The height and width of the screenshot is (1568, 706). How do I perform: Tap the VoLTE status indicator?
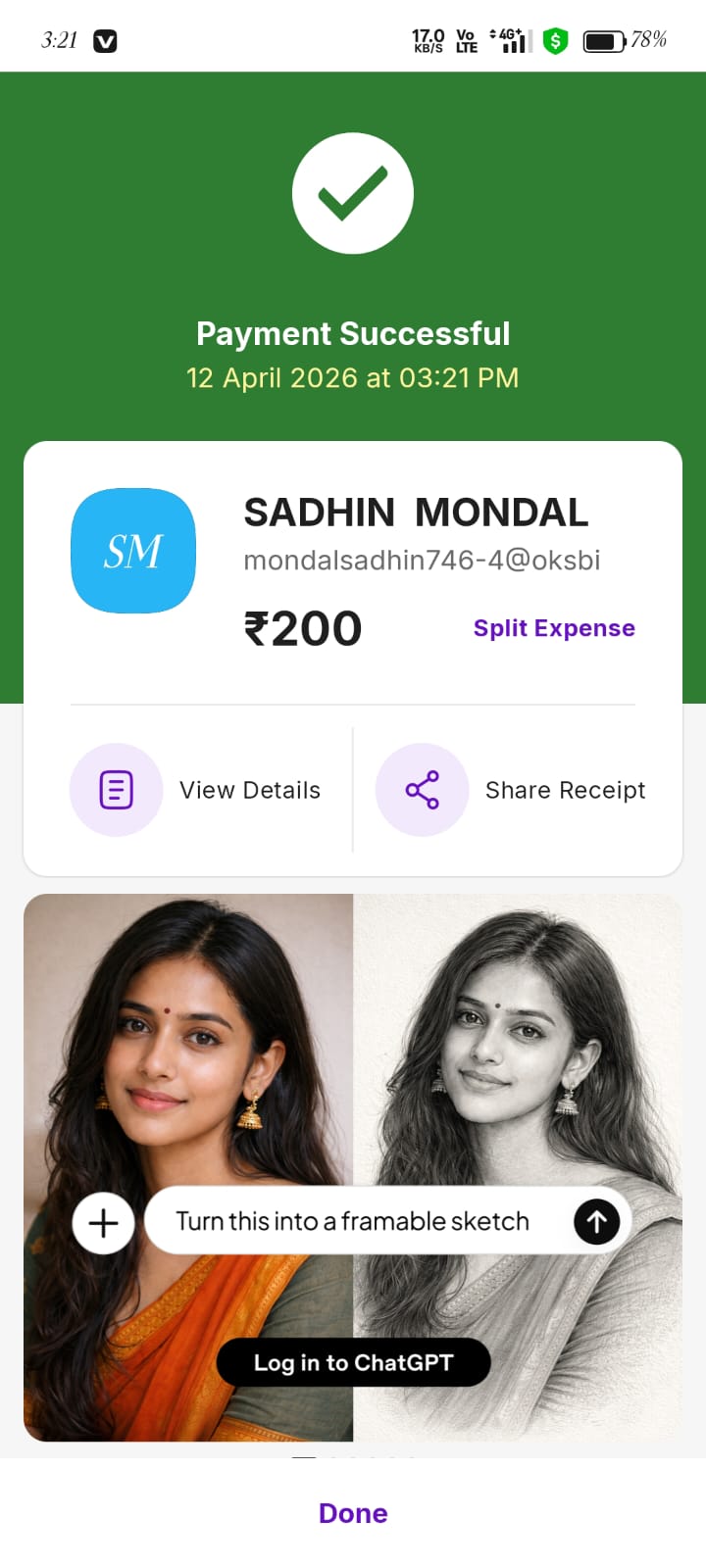point(465,39)
